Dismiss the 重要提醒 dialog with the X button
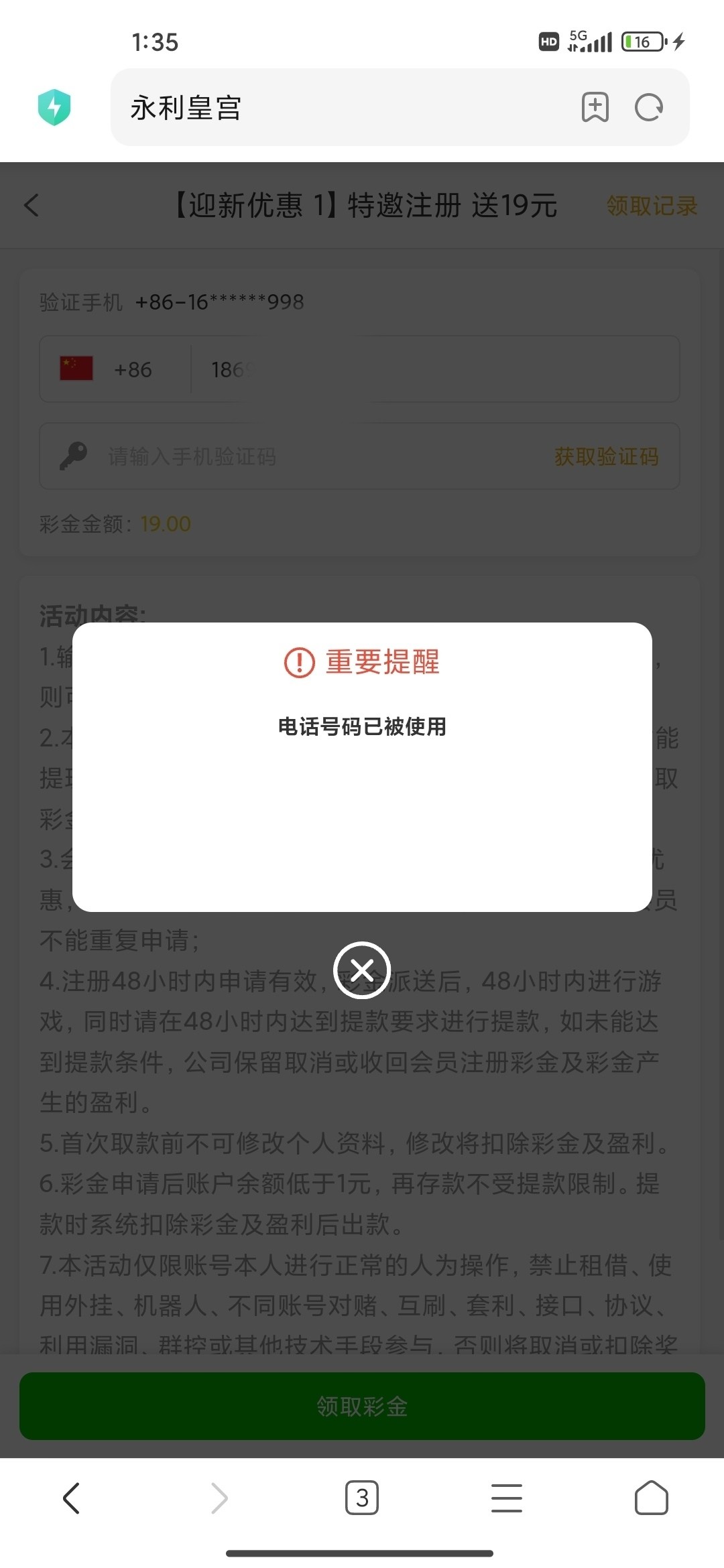724x1568 pixels. pos(362,970)
